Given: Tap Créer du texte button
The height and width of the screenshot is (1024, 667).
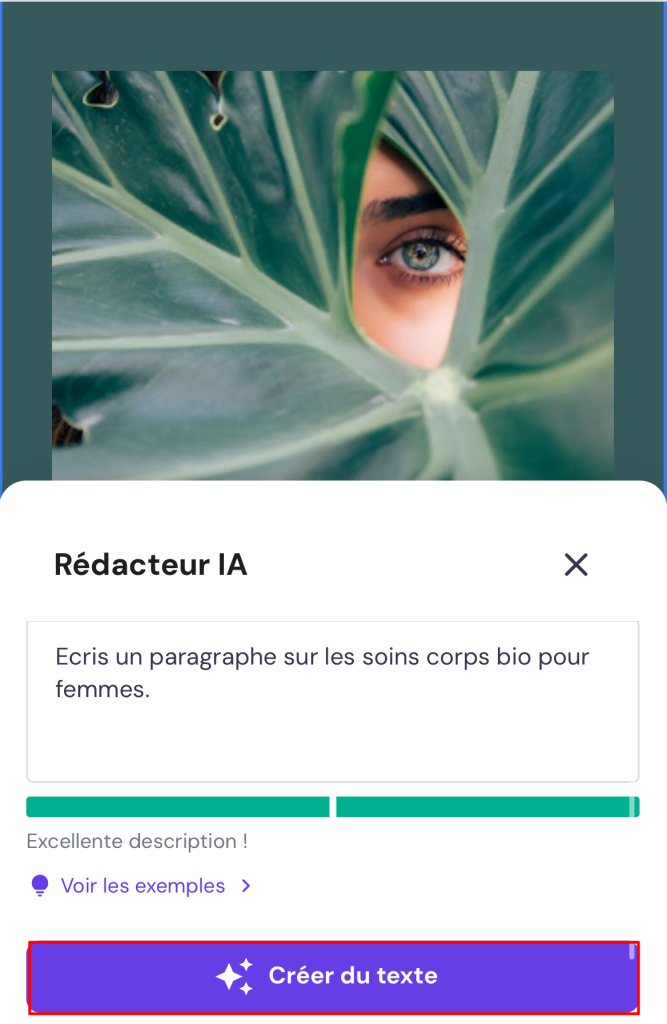Looking at the screenshot, I should tap(333, 976).
